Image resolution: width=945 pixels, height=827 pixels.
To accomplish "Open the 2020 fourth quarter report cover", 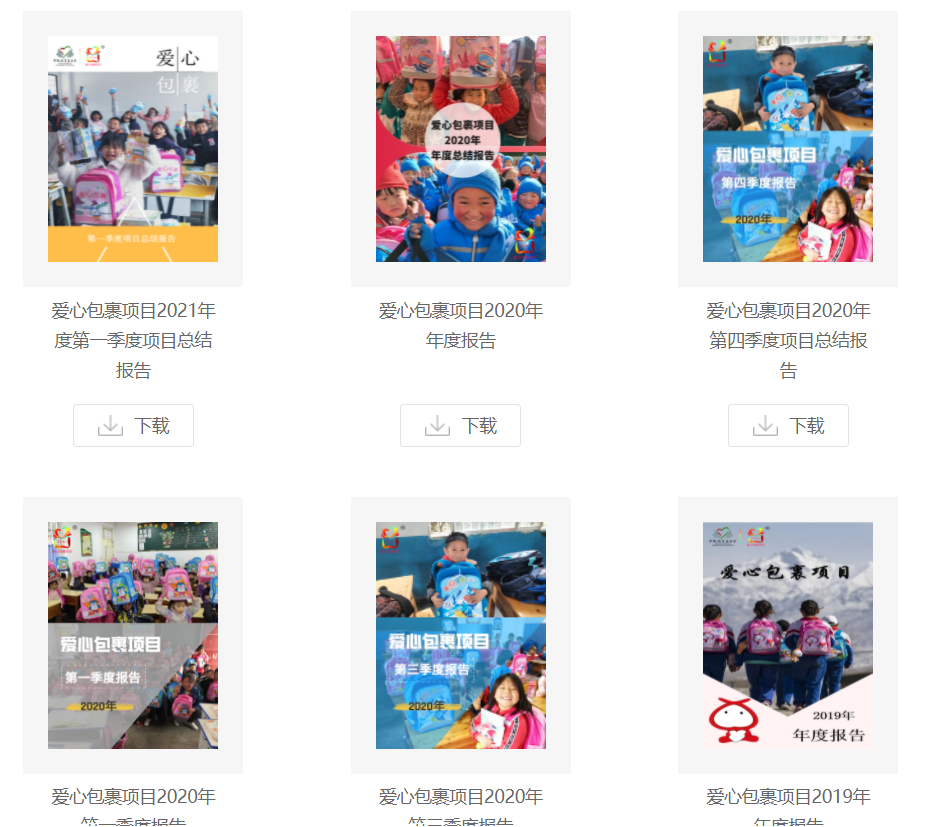I will pos(788,149).
